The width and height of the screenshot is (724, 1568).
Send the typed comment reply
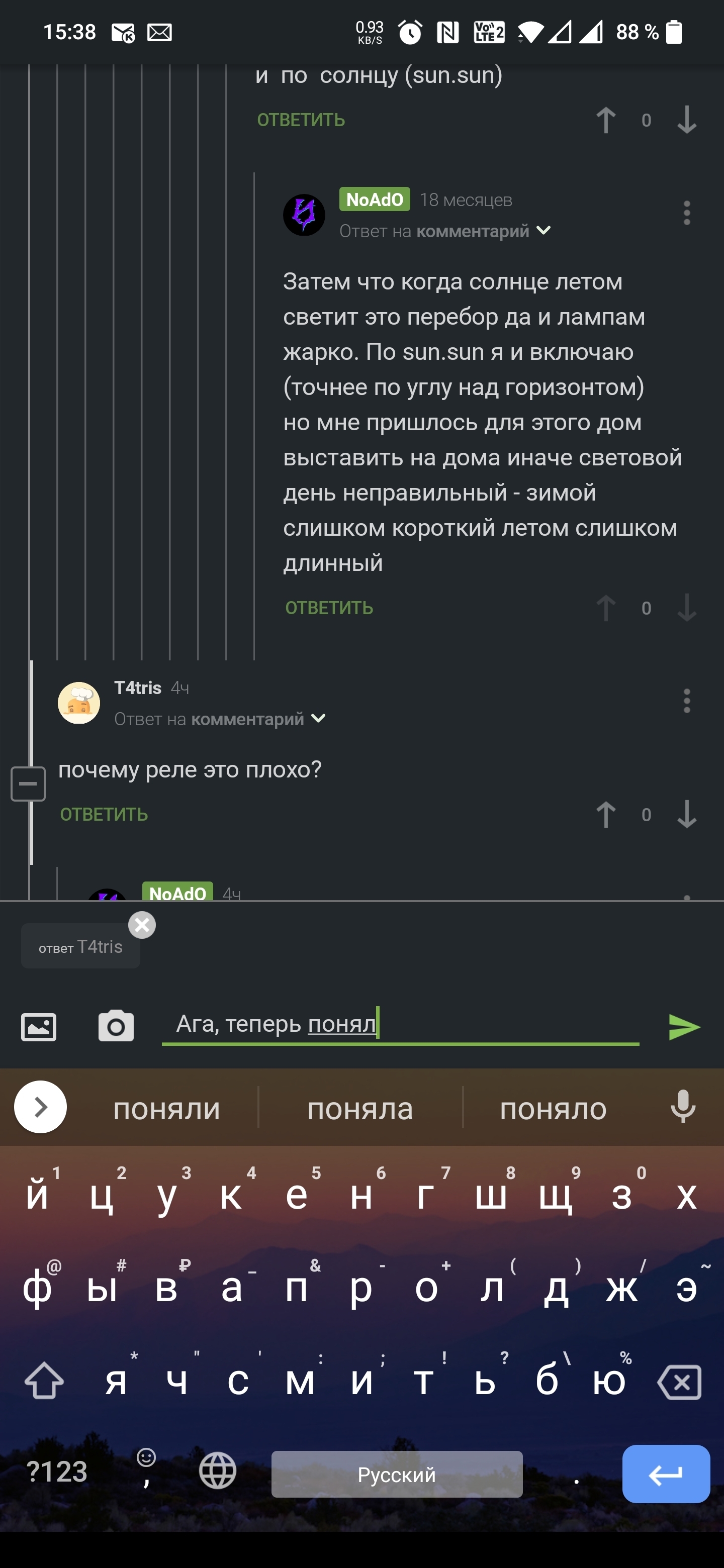(684, 1027)
